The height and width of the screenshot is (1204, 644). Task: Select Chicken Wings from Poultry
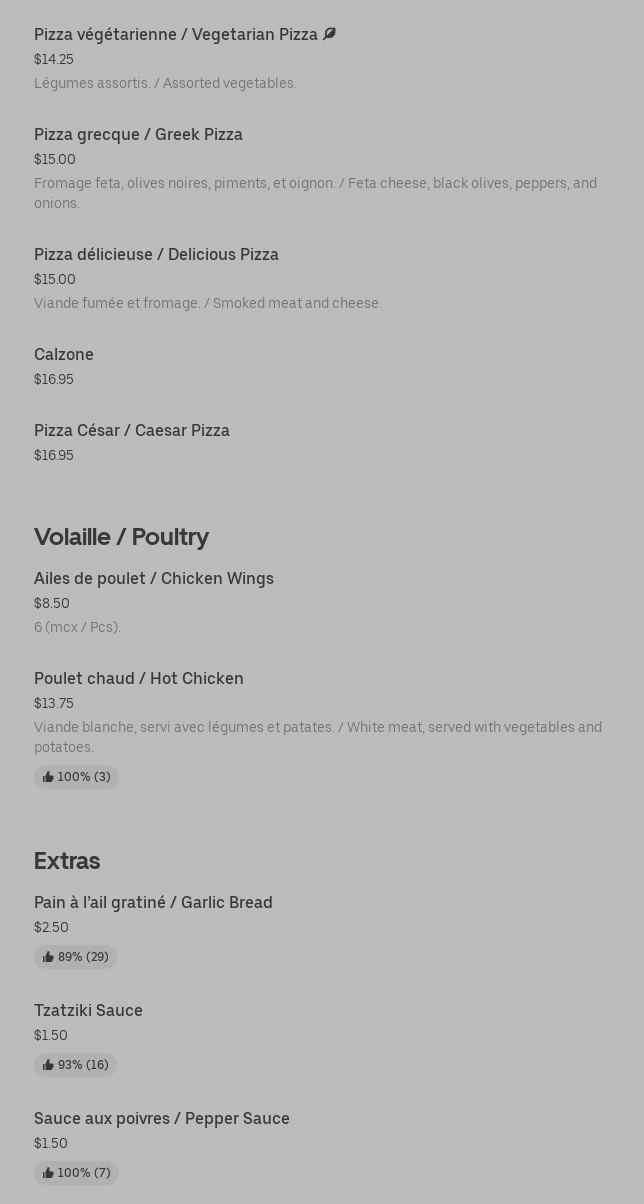click(x=154, y=579)
